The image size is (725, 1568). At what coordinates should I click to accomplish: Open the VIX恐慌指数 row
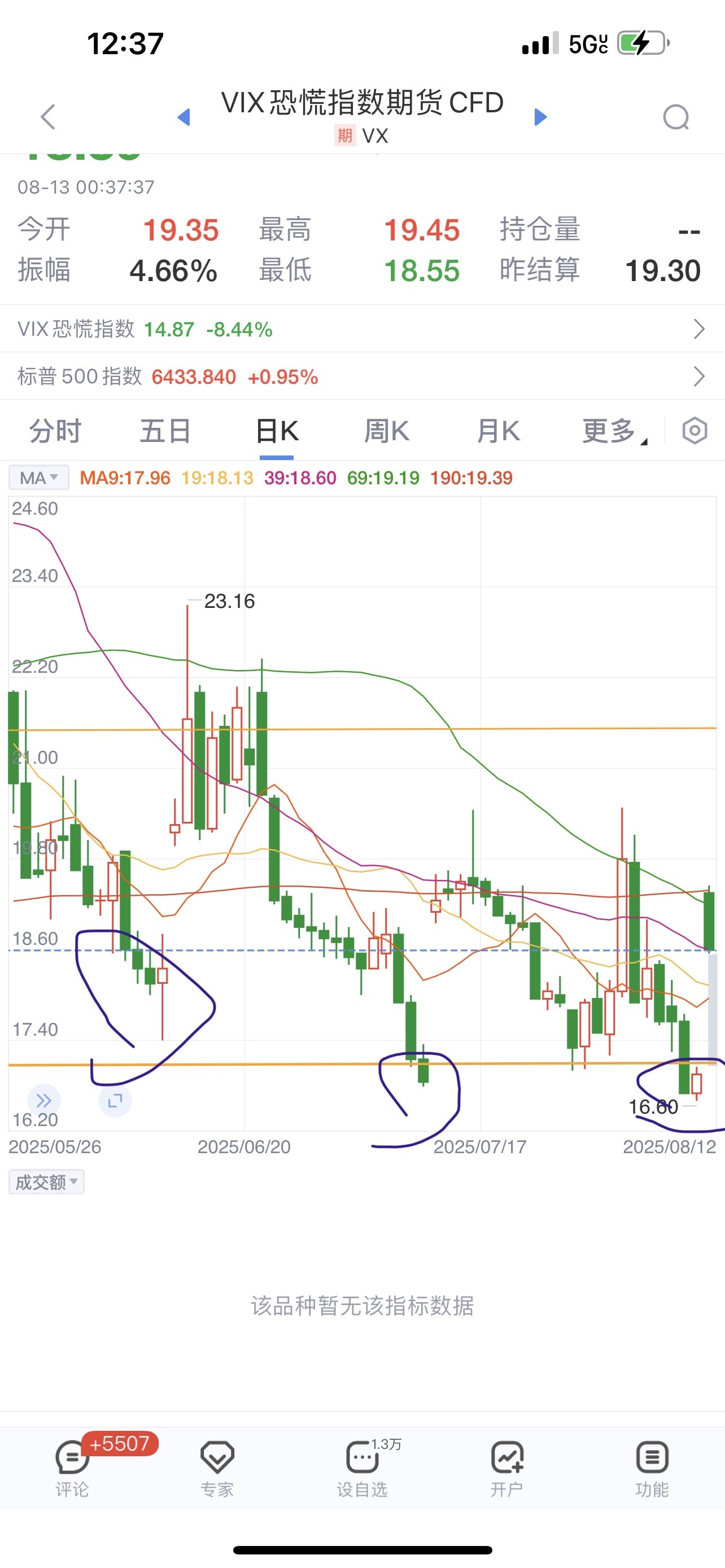click(362, 329)
